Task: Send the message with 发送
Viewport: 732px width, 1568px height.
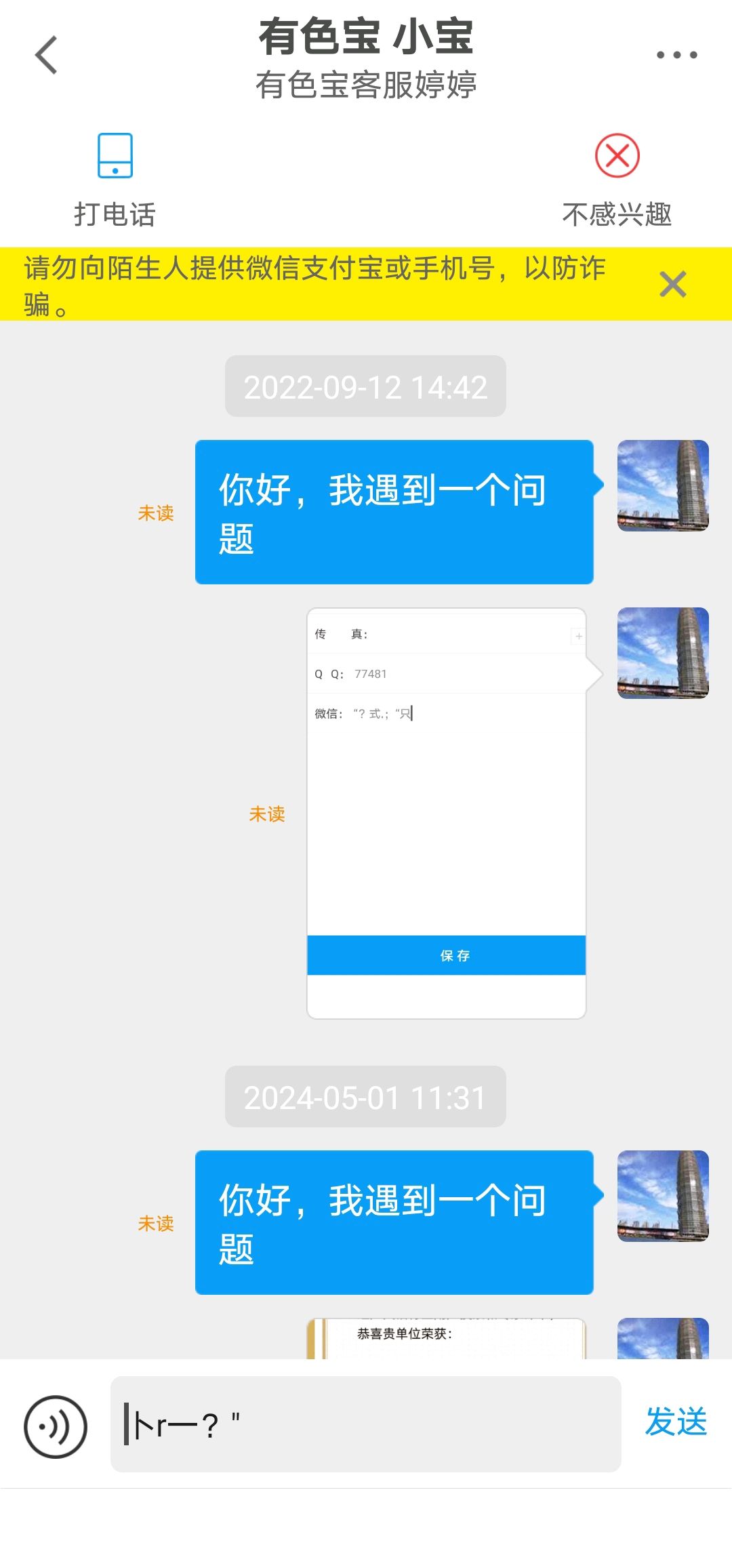Action: 675,1422
